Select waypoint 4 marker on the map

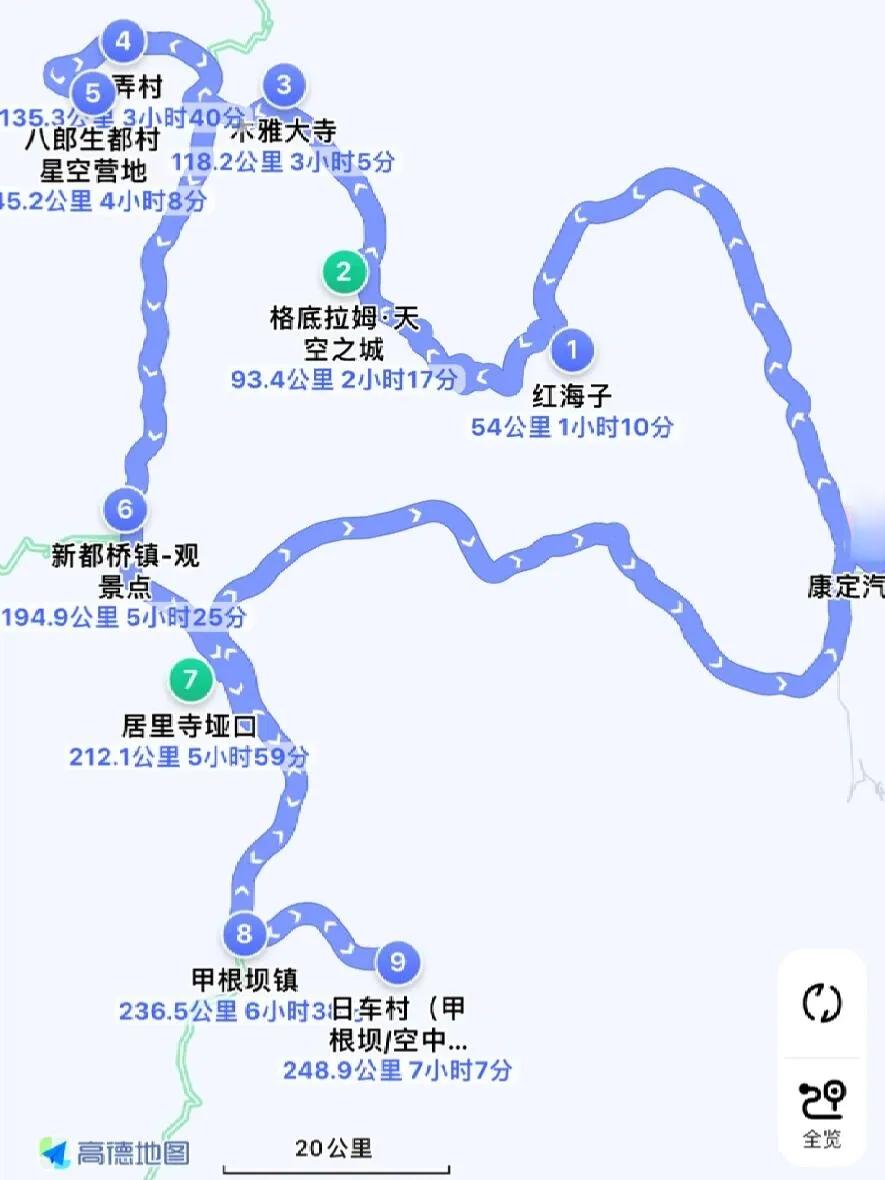(123, 42)
